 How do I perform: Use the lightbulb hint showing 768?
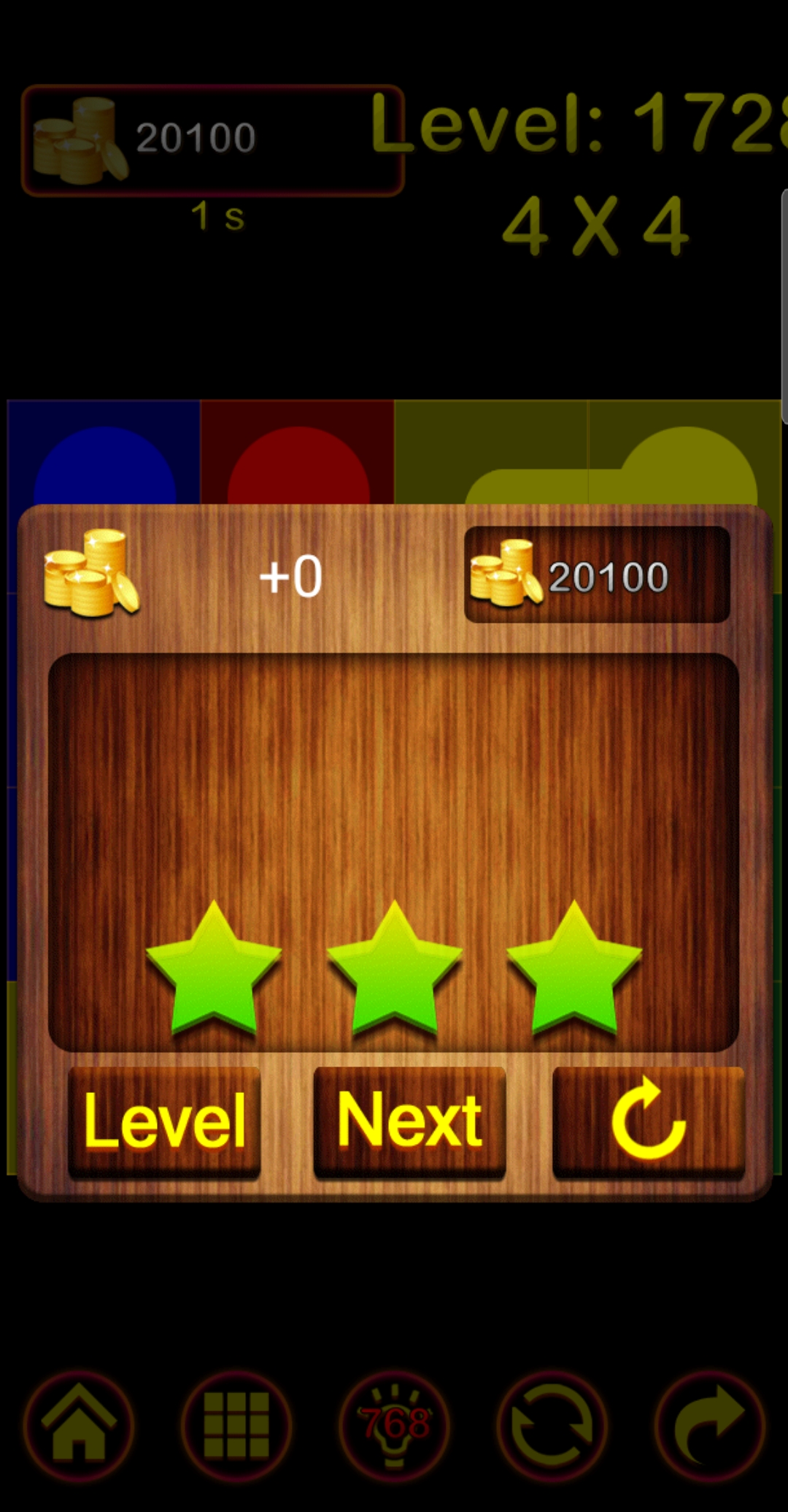click(395, 1424)
